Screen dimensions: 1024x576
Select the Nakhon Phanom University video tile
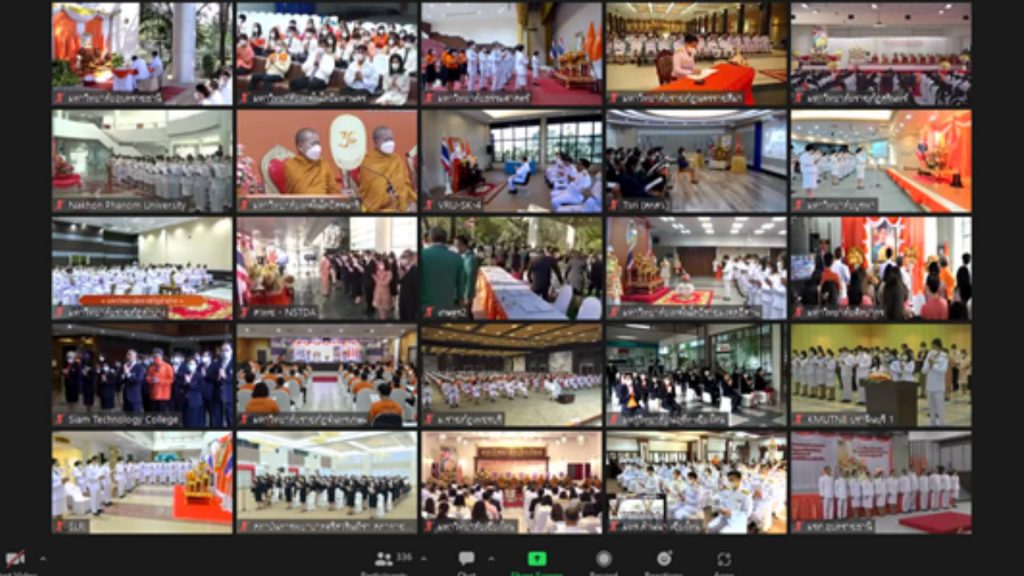(x=142, y=160)
